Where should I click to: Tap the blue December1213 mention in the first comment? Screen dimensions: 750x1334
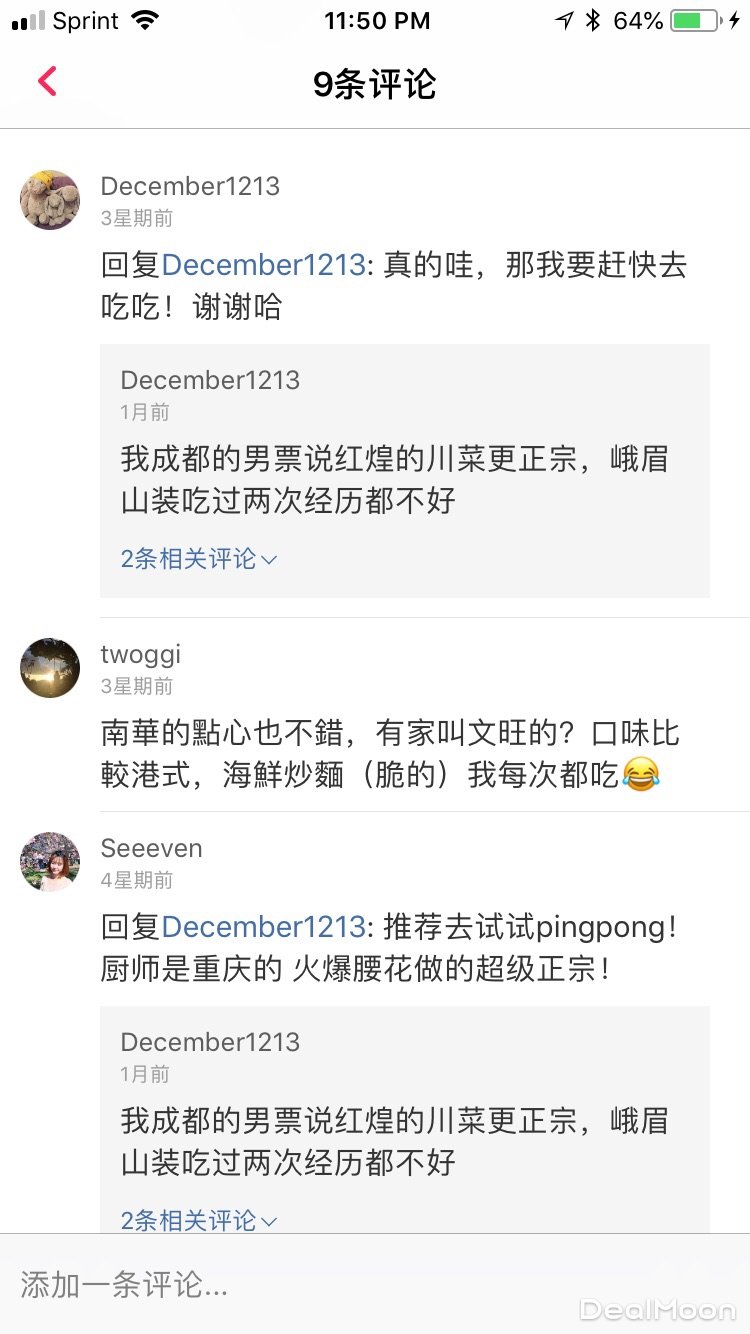263,265
